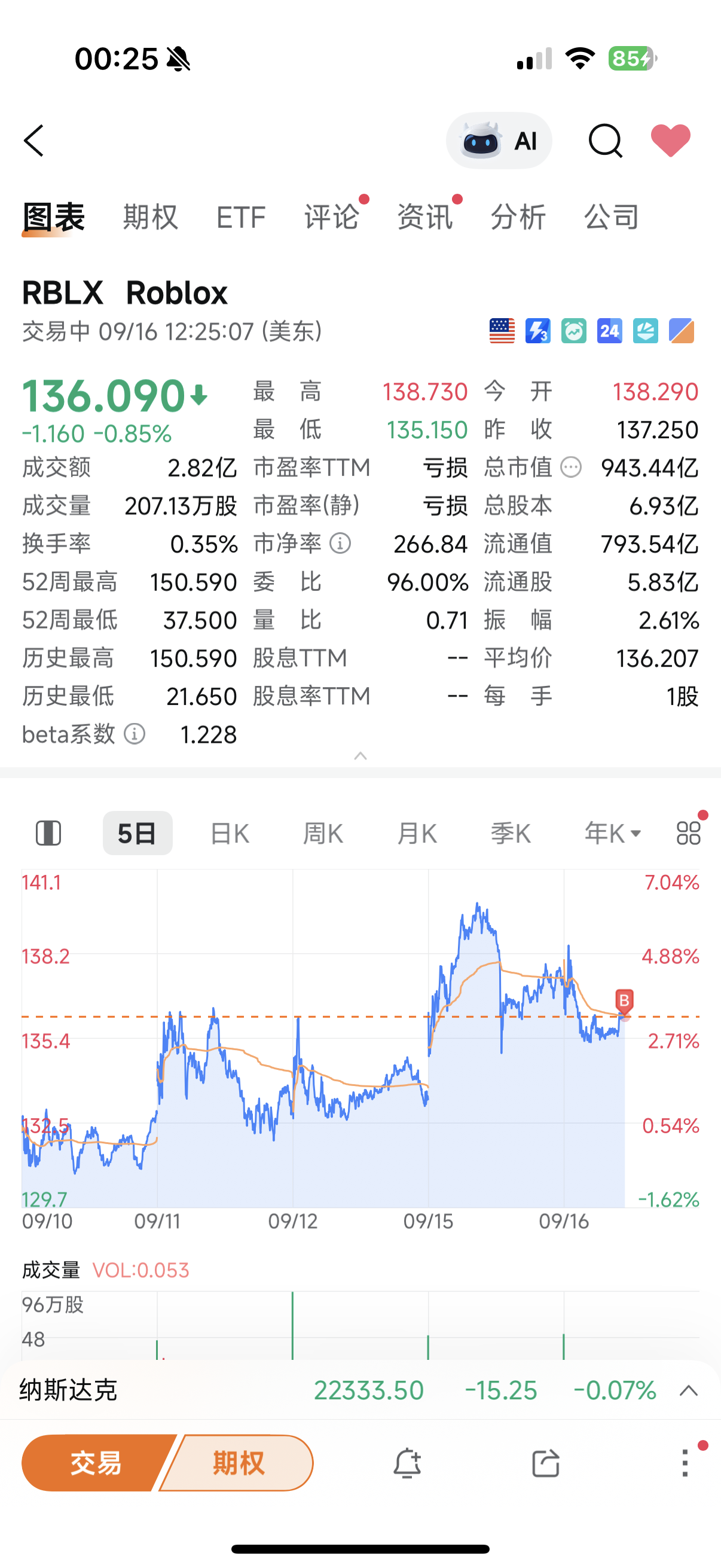This screenshot has width=721, height=1568.
Task: Switch to the ETF tab
Action: [x=241, y=217]
